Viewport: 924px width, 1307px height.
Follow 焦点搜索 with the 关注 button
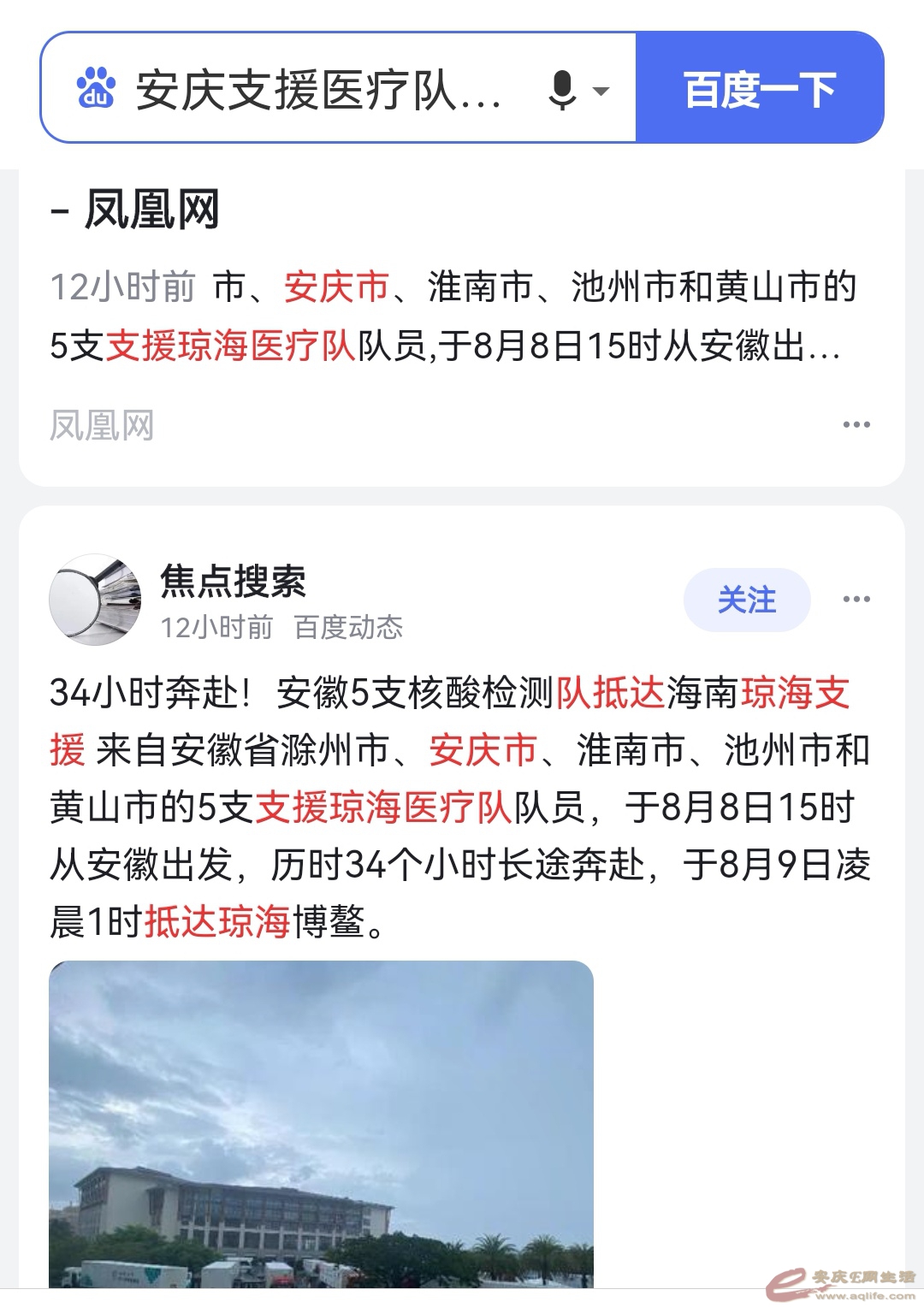(747, 600)
